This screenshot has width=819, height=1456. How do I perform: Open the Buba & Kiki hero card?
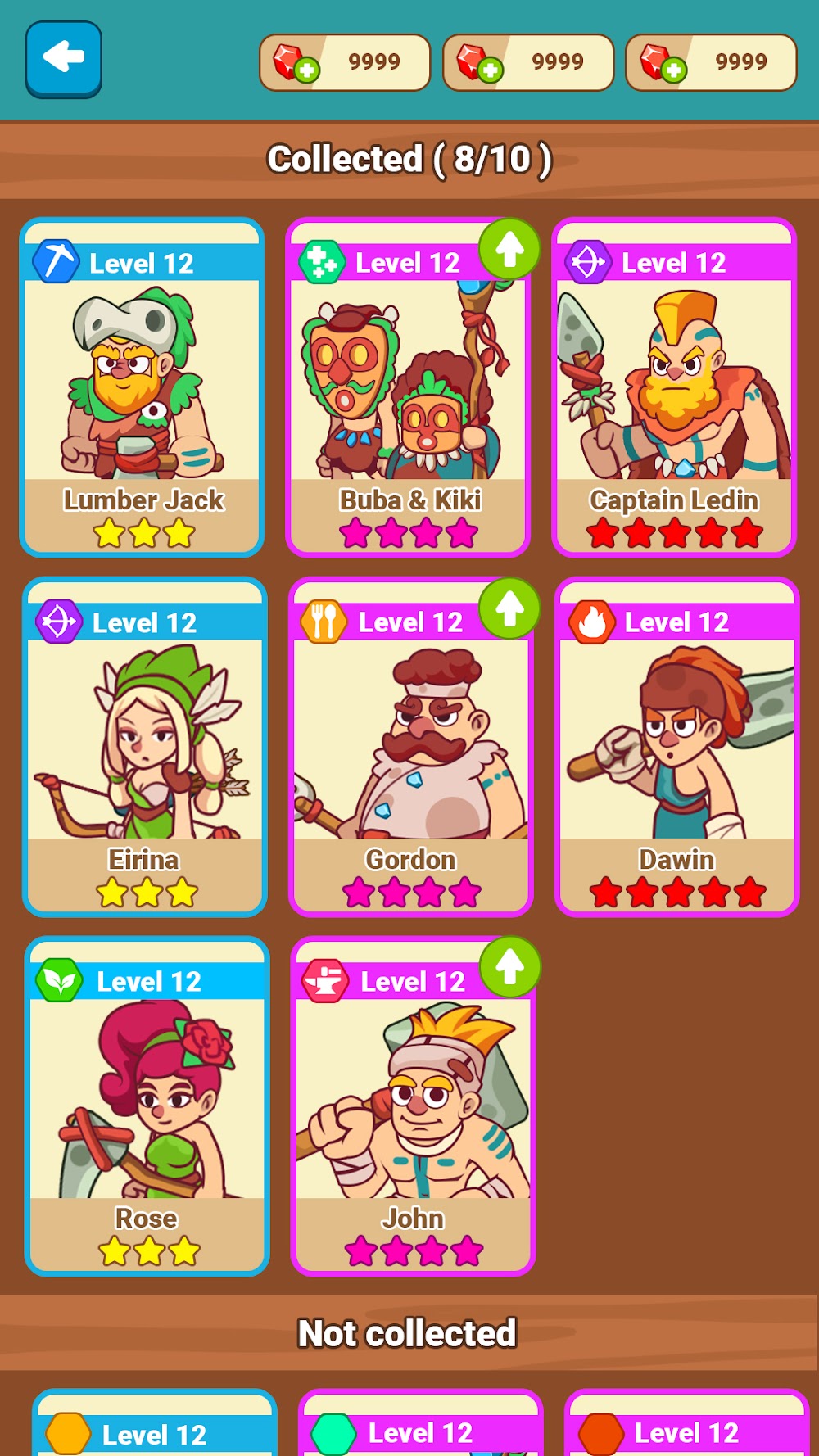(408, 387)
